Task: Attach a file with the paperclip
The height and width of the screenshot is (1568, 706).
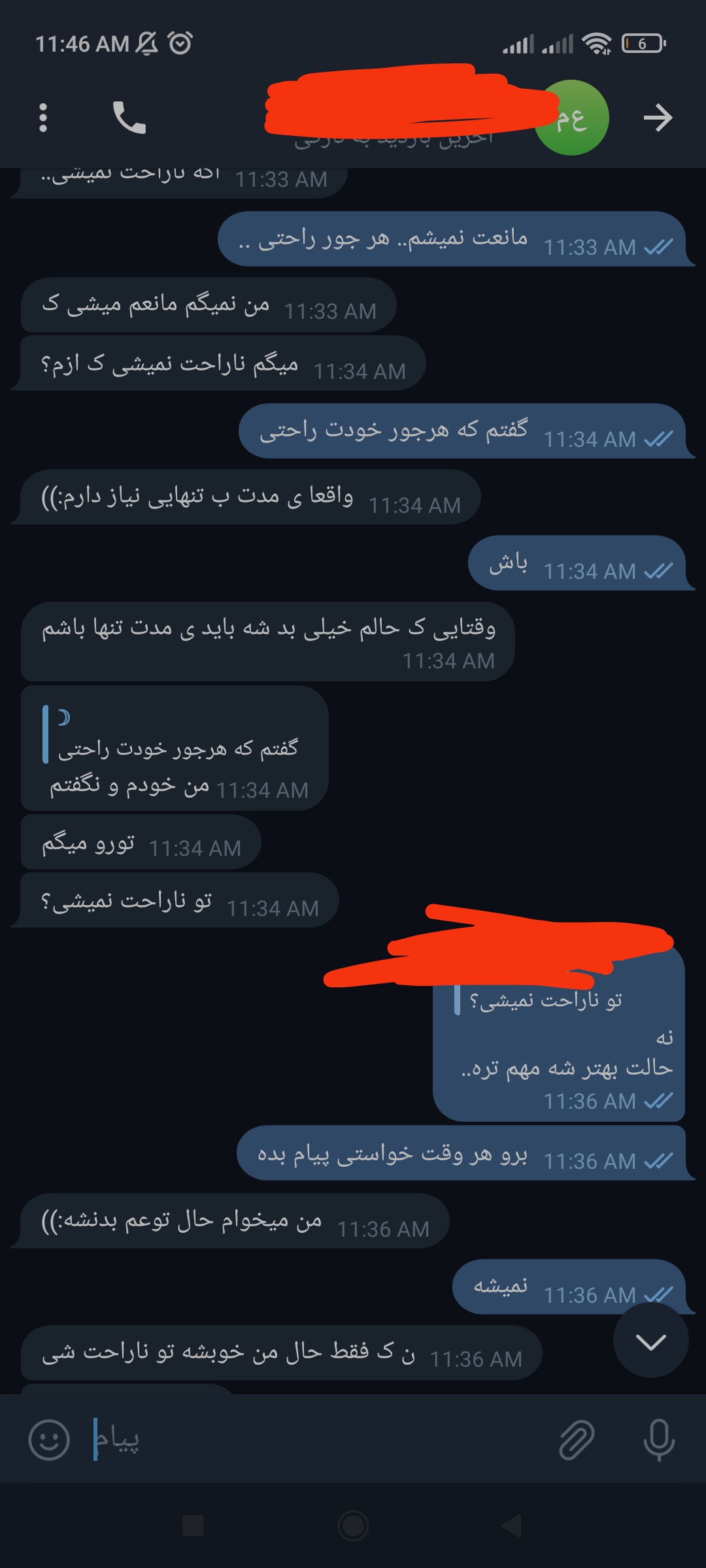Action: point(577,1440)
